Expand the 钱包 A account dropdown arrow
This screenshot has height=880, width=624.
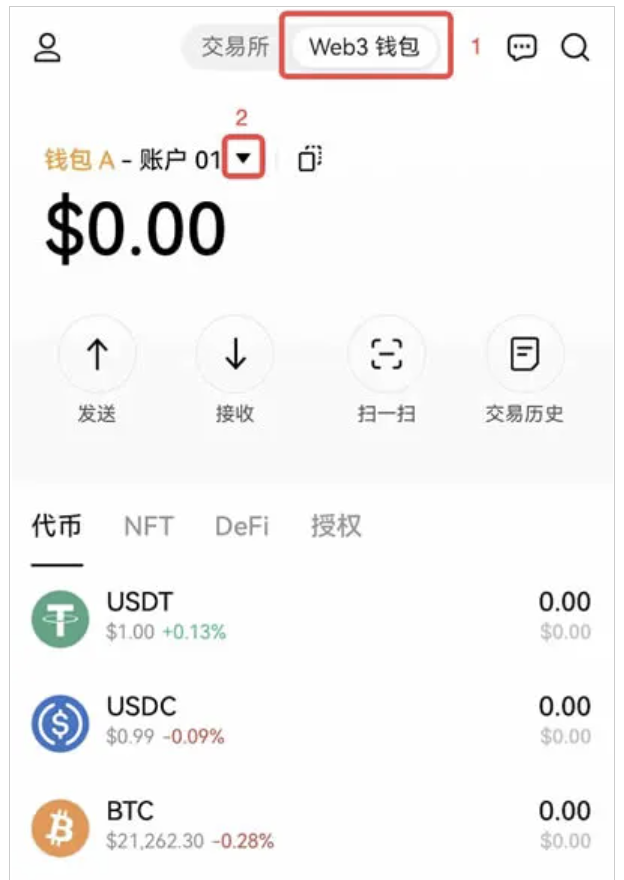click(x=243, y=159)
